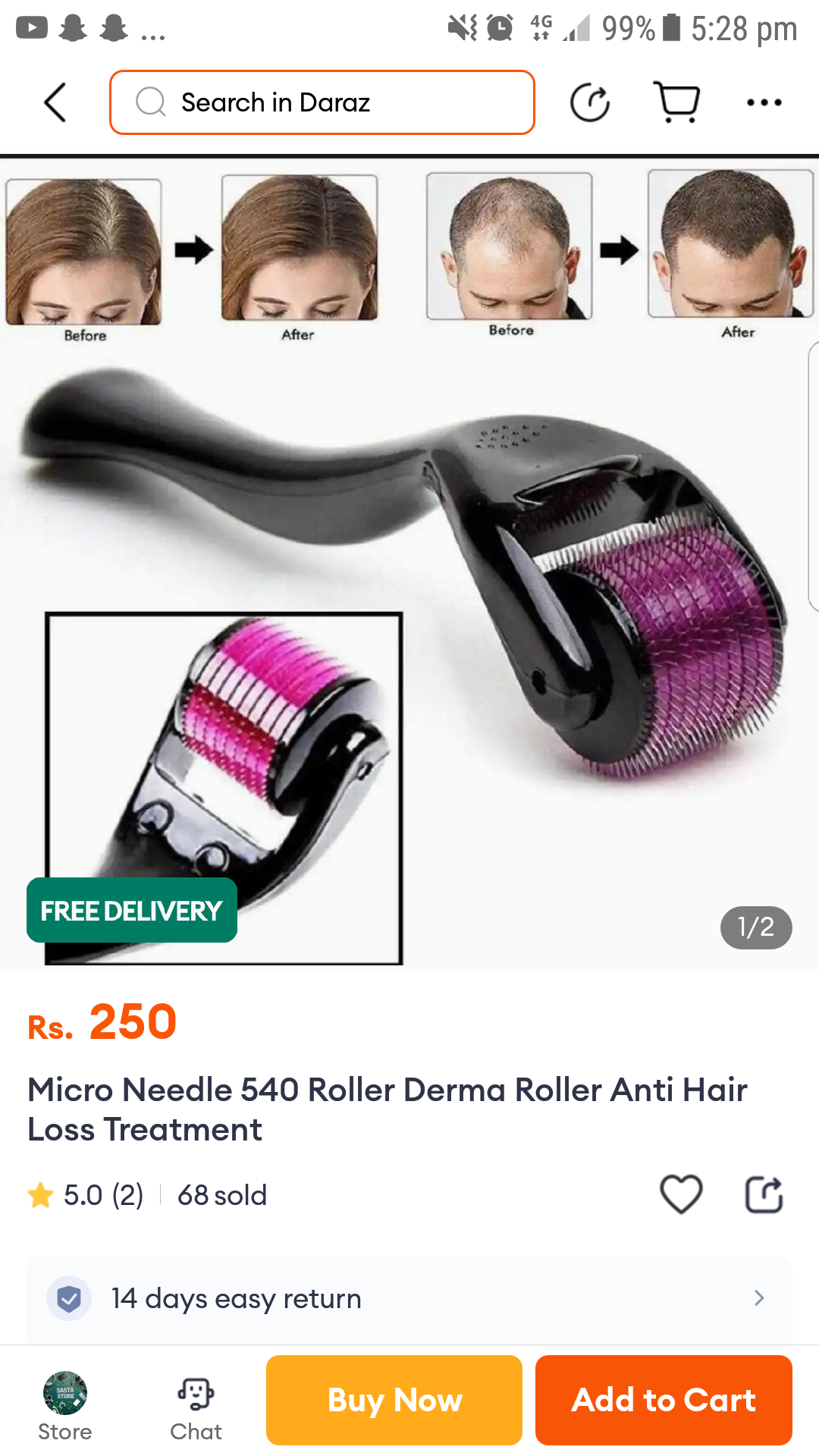Add the derma roller to cart

coord(664,1400)
